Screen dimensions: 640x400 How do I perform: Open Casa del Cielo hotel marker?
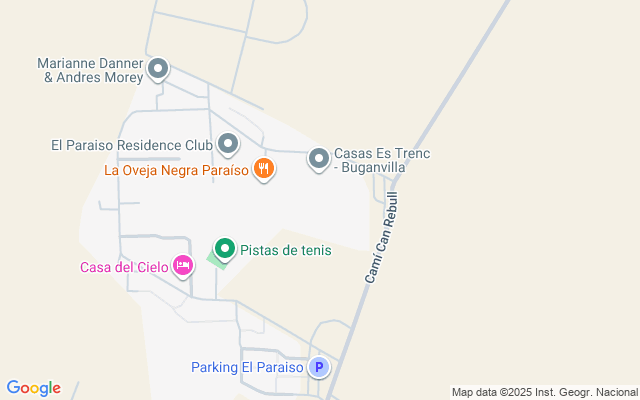(183, 266)
